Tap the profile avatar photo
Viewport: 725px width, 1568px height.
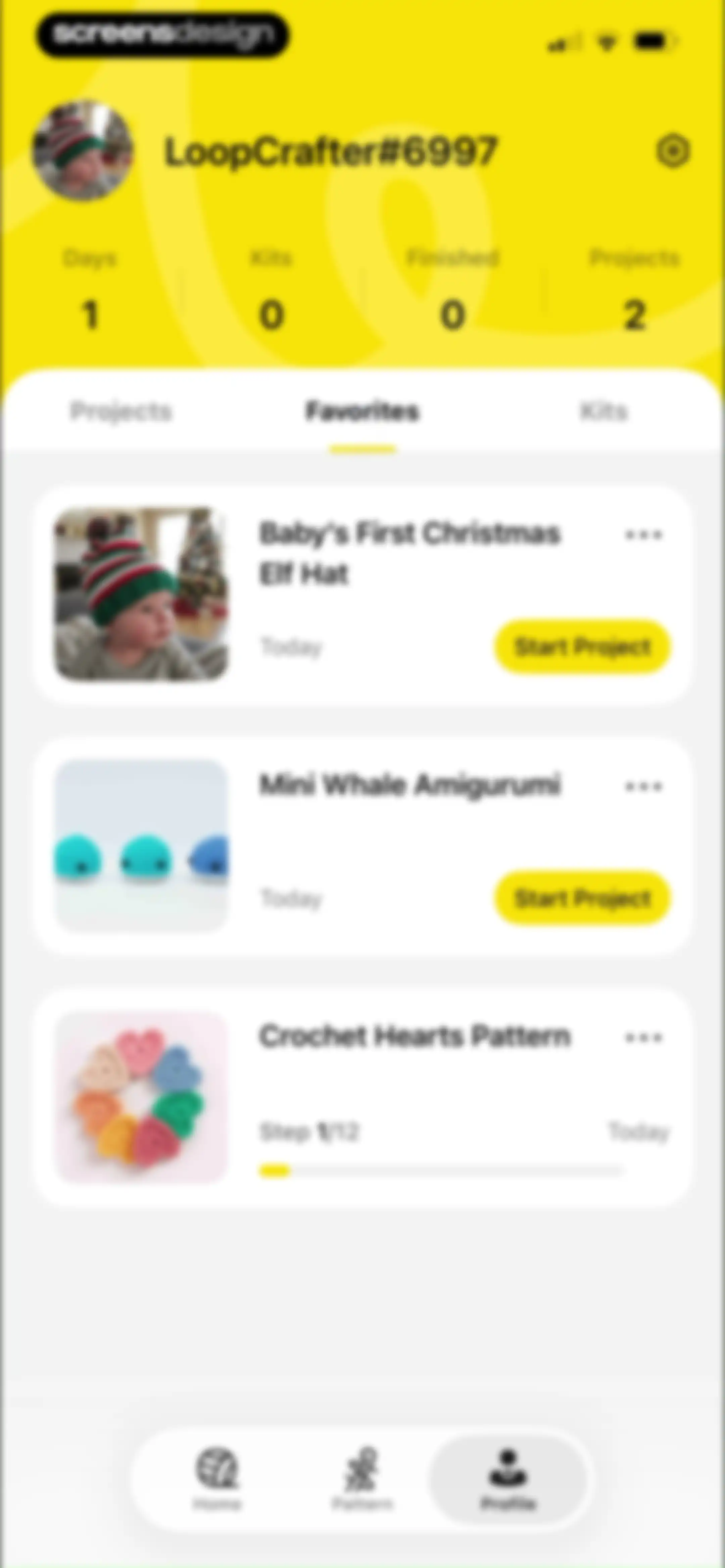(83, 150)
